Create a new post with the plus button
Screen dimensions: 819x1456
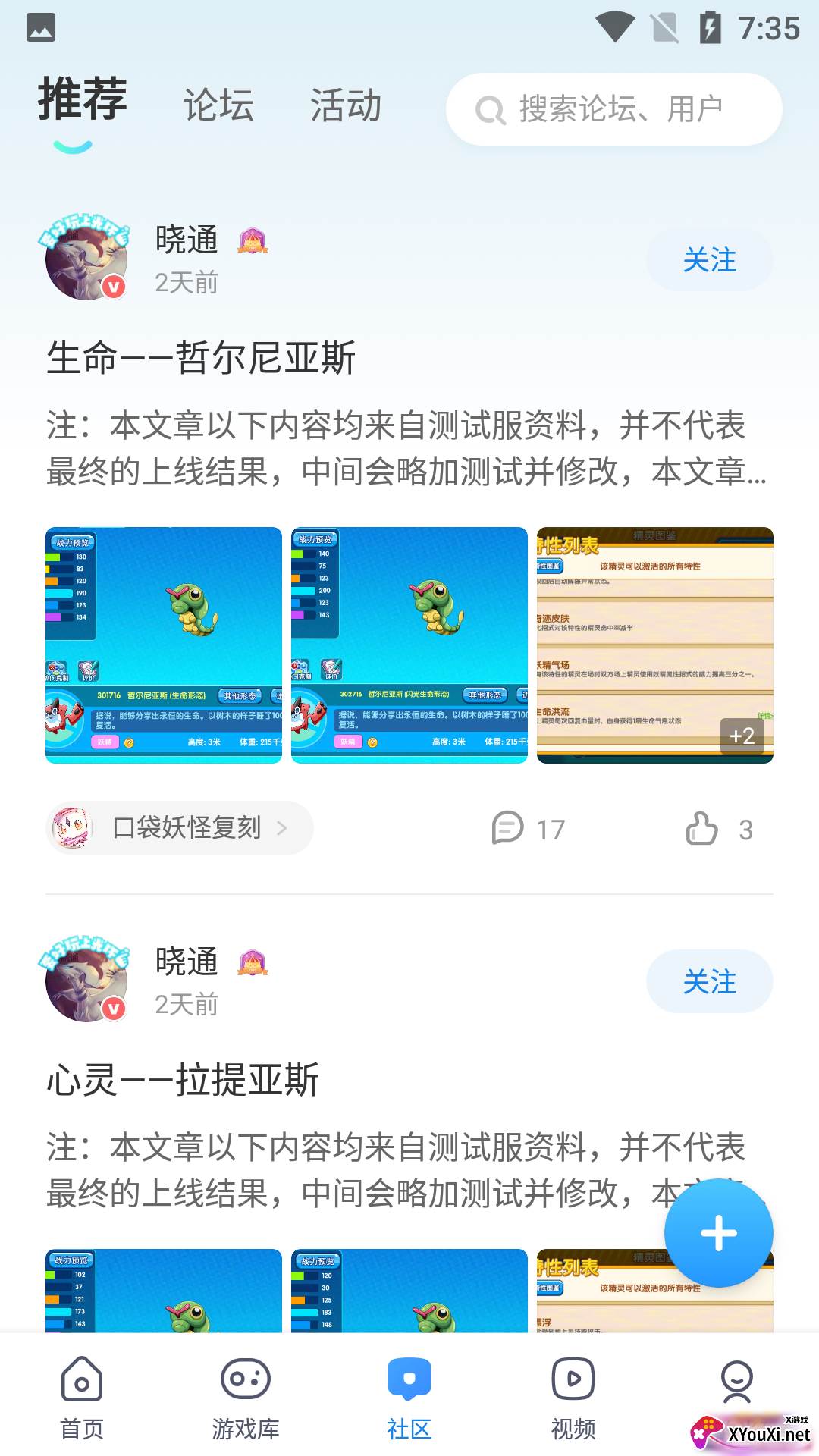point(718,1233)
